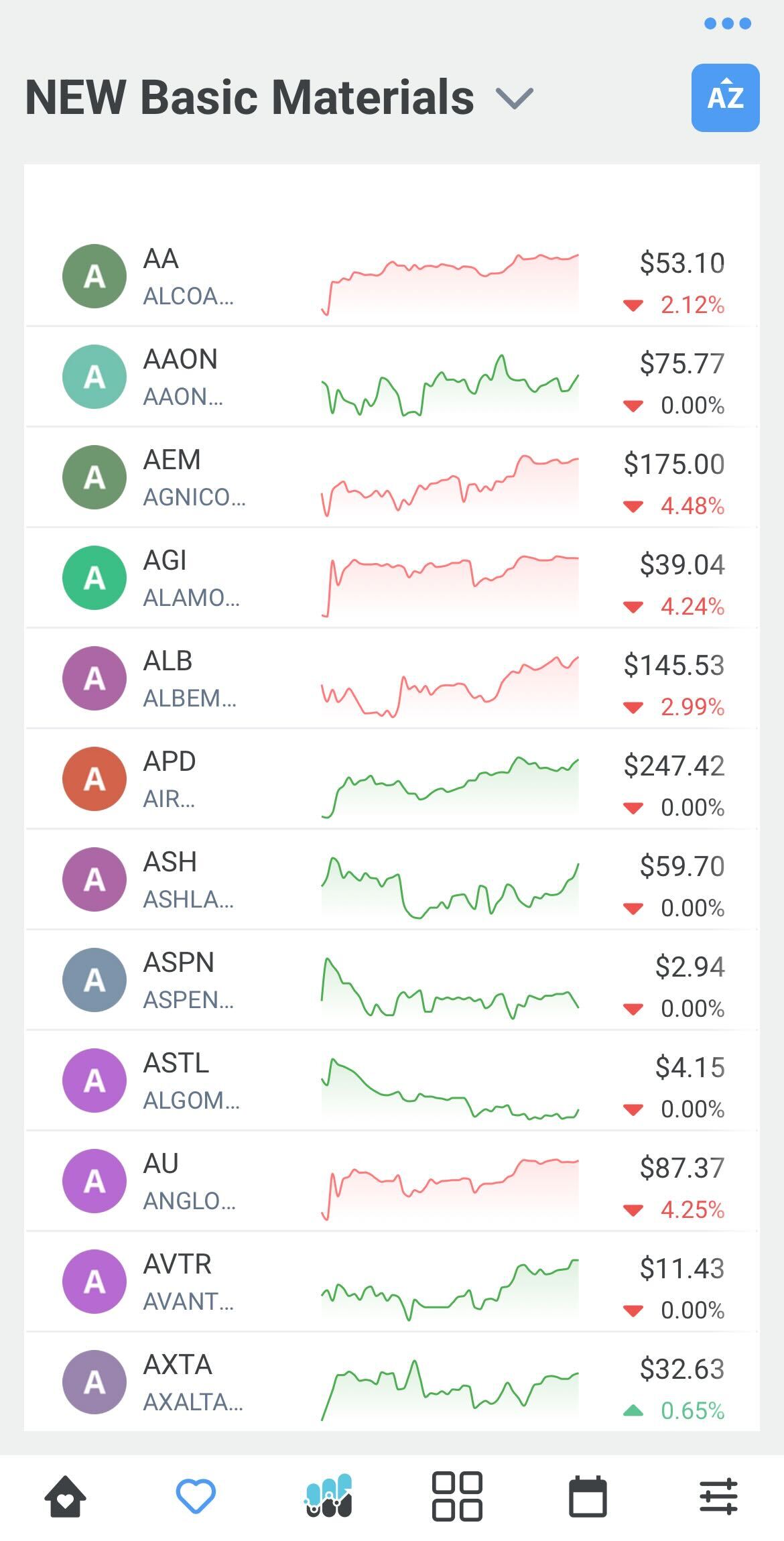Open the AA Alcoa stock row
784x1541 pixels.
point(391,277)
